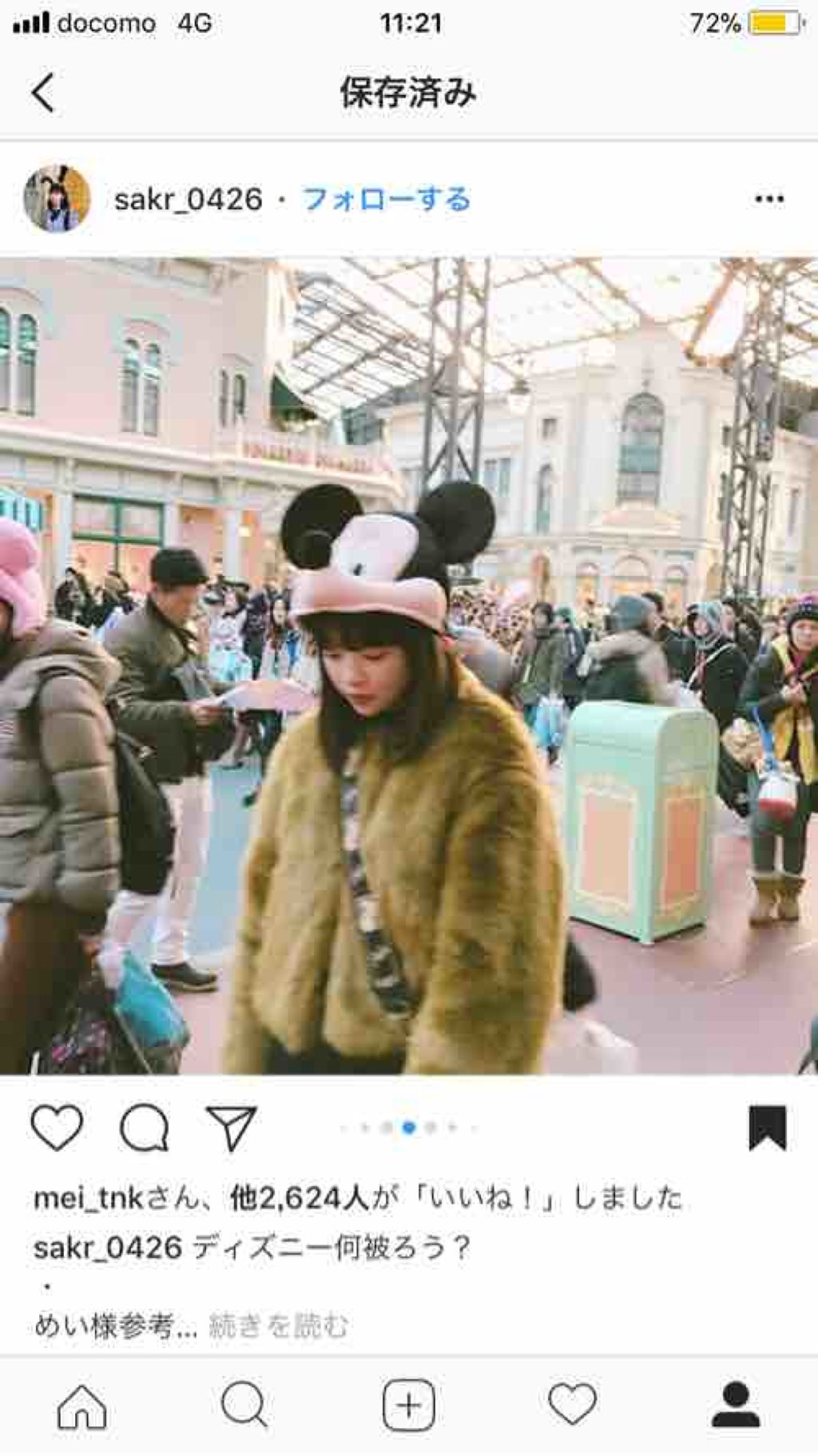Go back from the 保存済み screen
Screen dimensions: 818x1456
pos(43,93)
